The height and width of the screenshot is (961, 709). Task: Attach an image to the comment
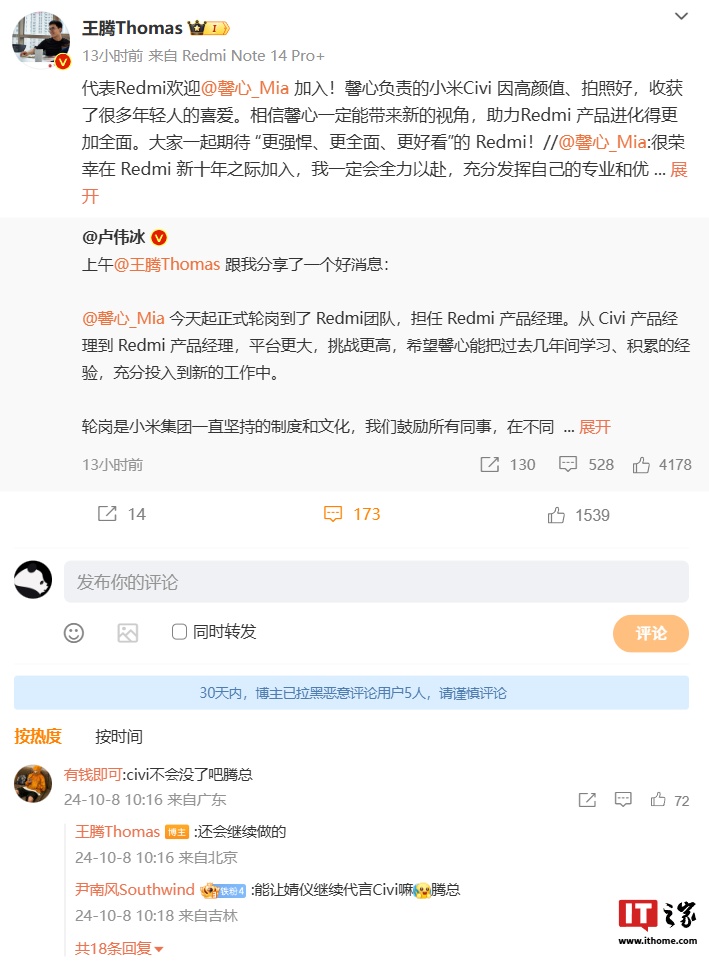click(127, 632)
